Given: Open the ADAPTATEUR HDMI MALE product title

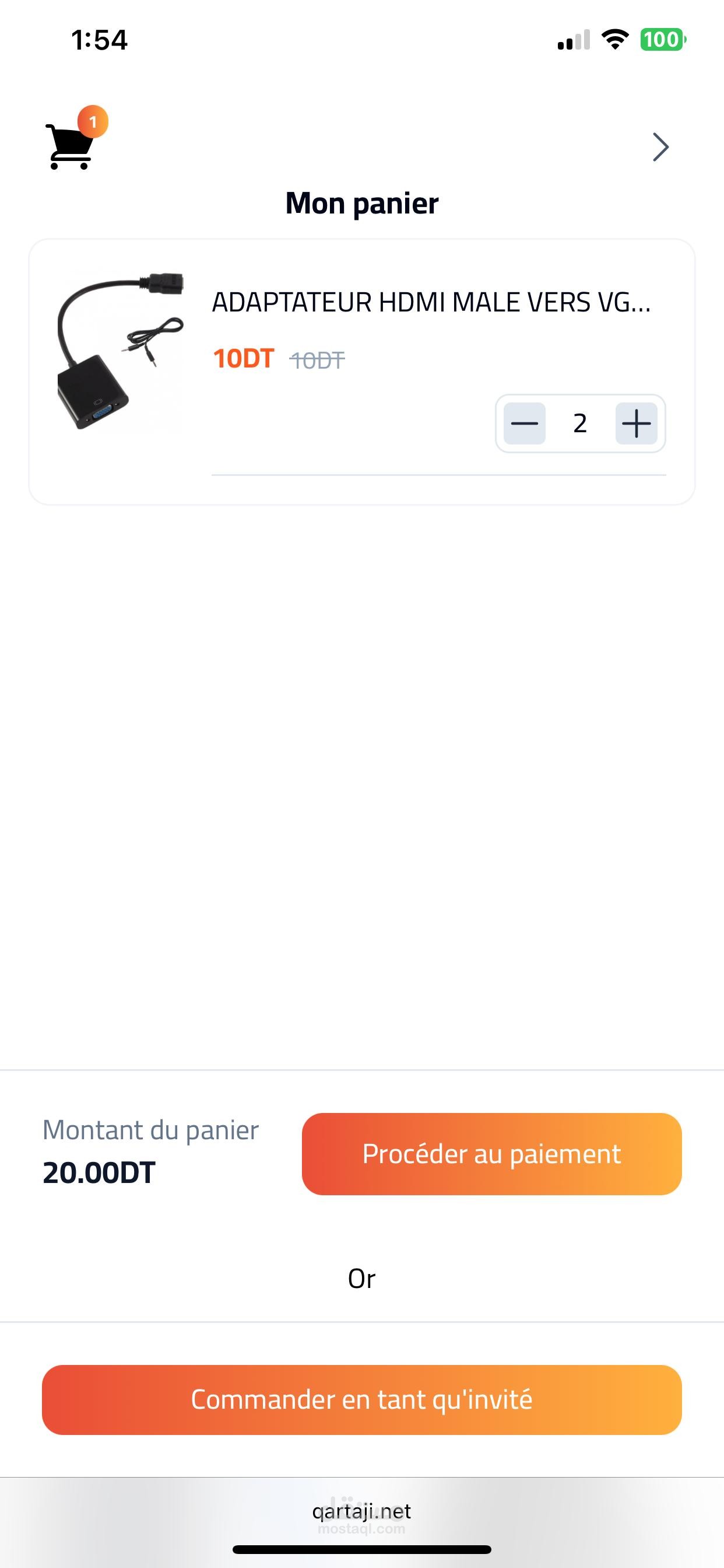Looking at the screenshot, I should point(431,303).
